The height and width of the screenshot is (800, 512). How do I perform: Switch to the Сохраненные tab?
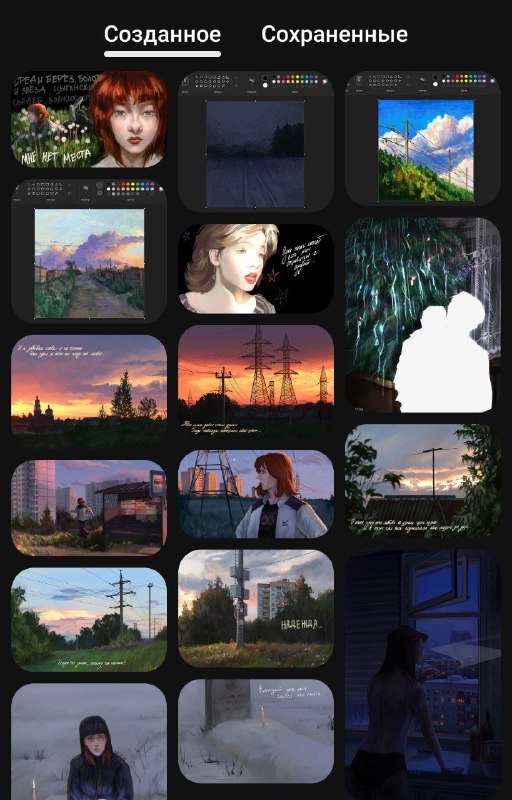(335, 35)
